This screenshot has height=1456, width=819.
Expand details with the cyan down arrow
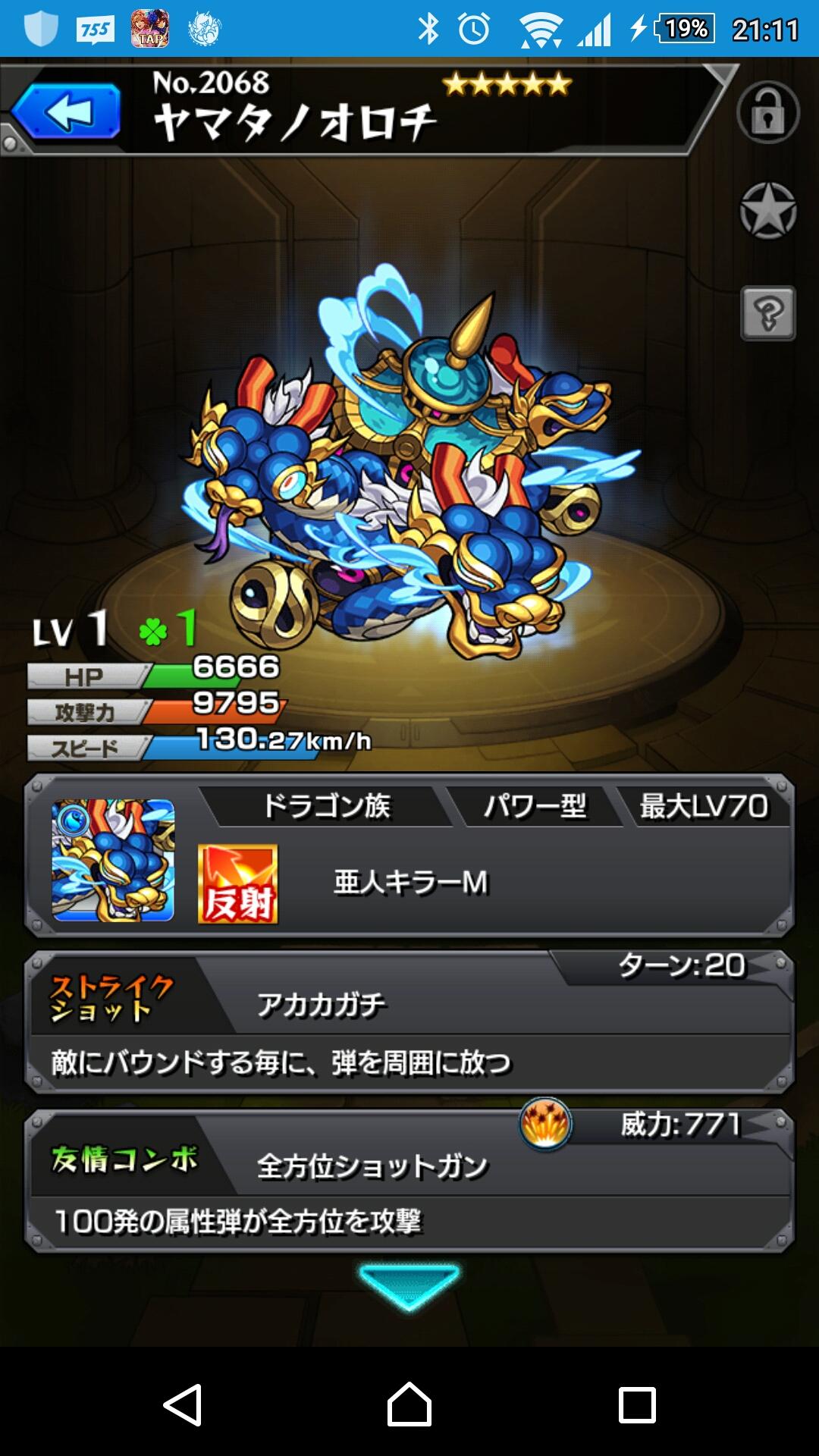pos(409,1285)
